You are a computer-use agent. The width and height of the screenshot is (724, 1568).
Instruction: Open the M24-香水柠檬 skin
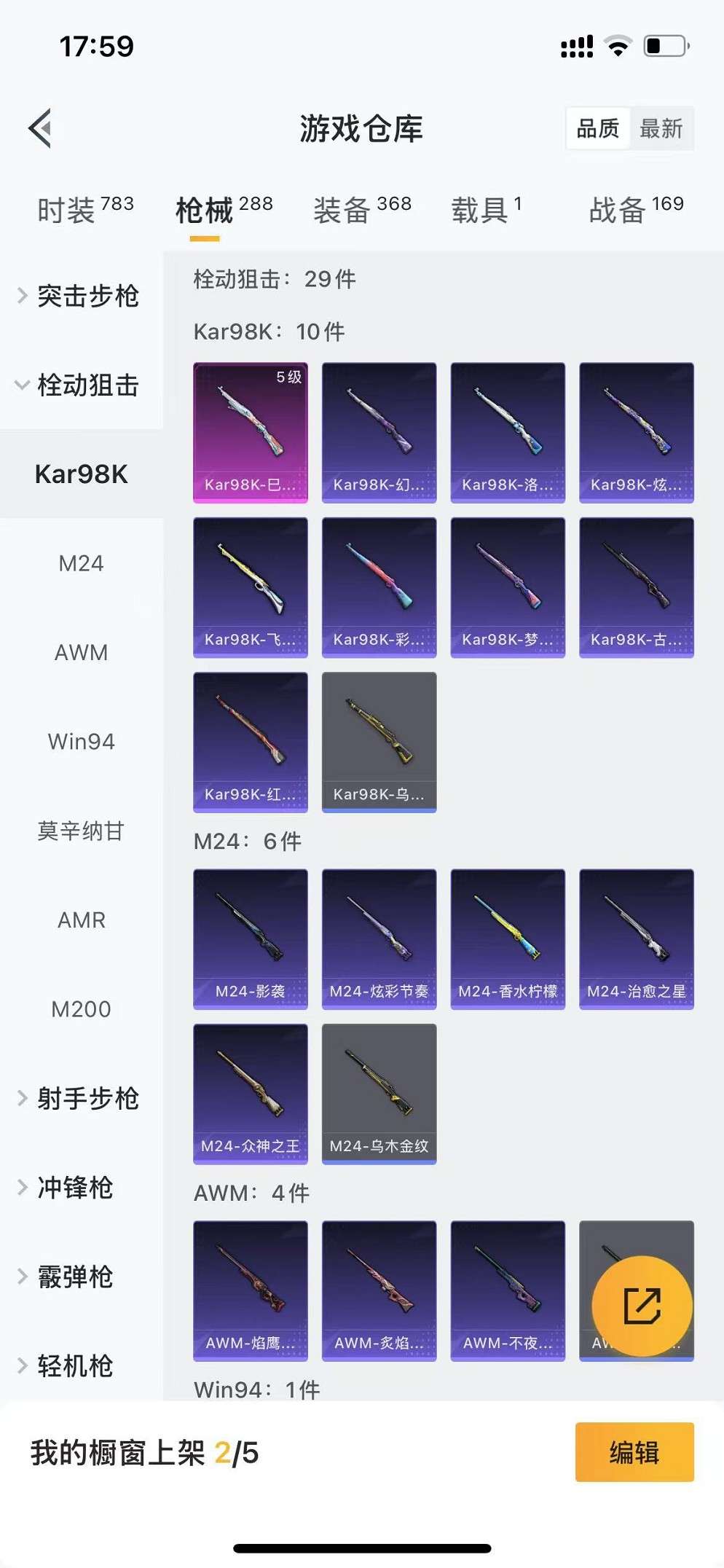[508, 938]
